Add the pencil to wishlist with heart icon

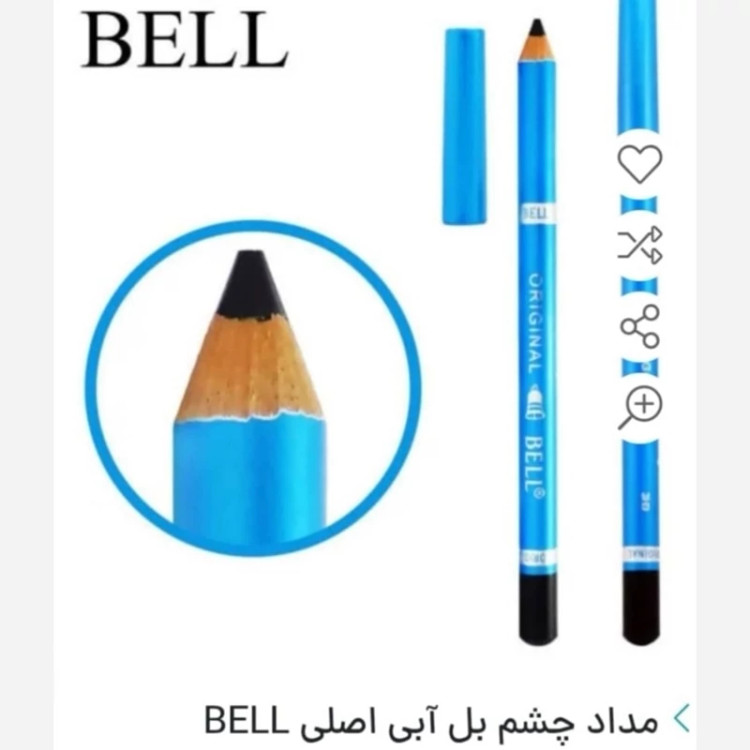(640, 163)
